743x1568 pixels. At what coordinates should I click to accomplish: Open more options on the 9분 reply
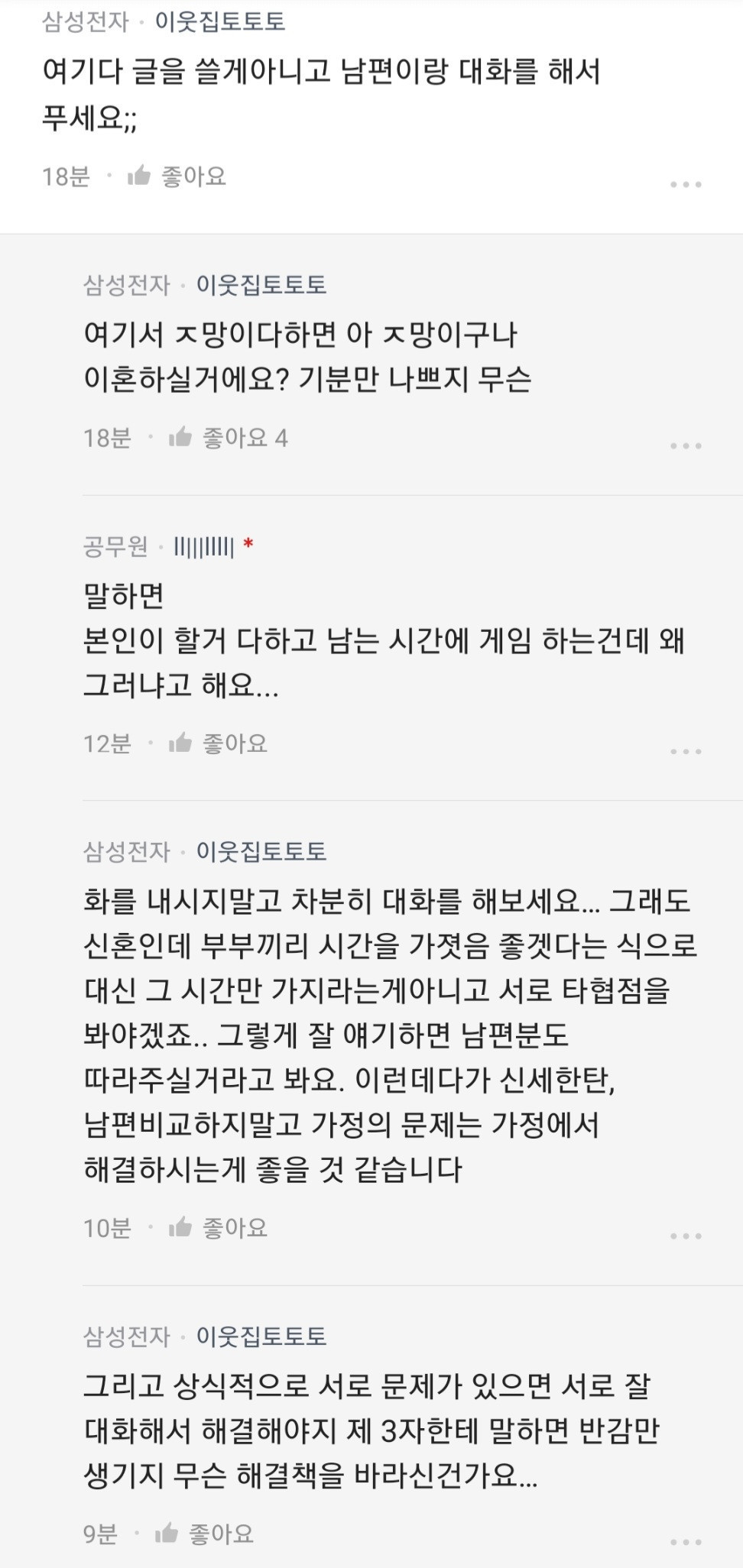tap(685, 1542)
